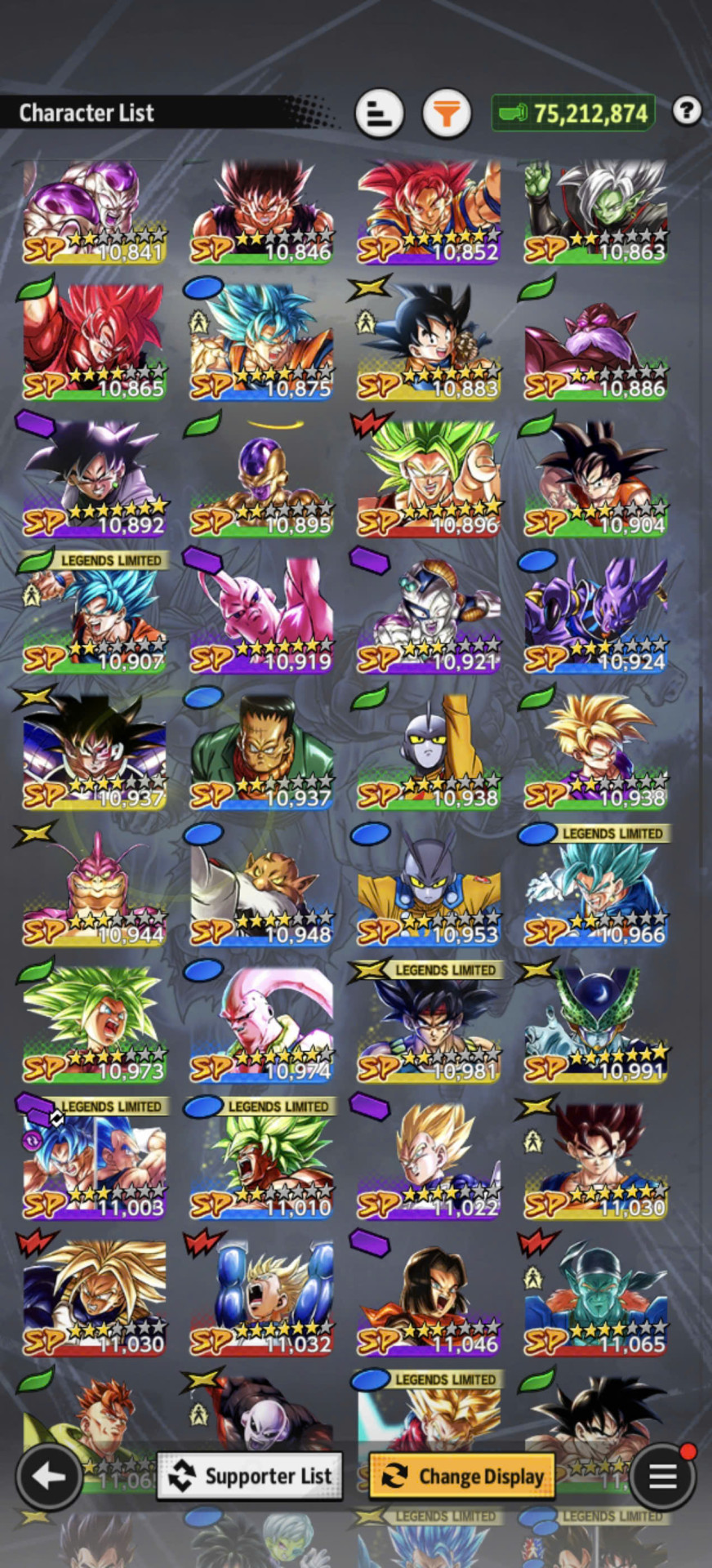Select the character with power 10,863
This screenshot has height=1568, width=712.
pyautogui.click(x=596, y=212)
